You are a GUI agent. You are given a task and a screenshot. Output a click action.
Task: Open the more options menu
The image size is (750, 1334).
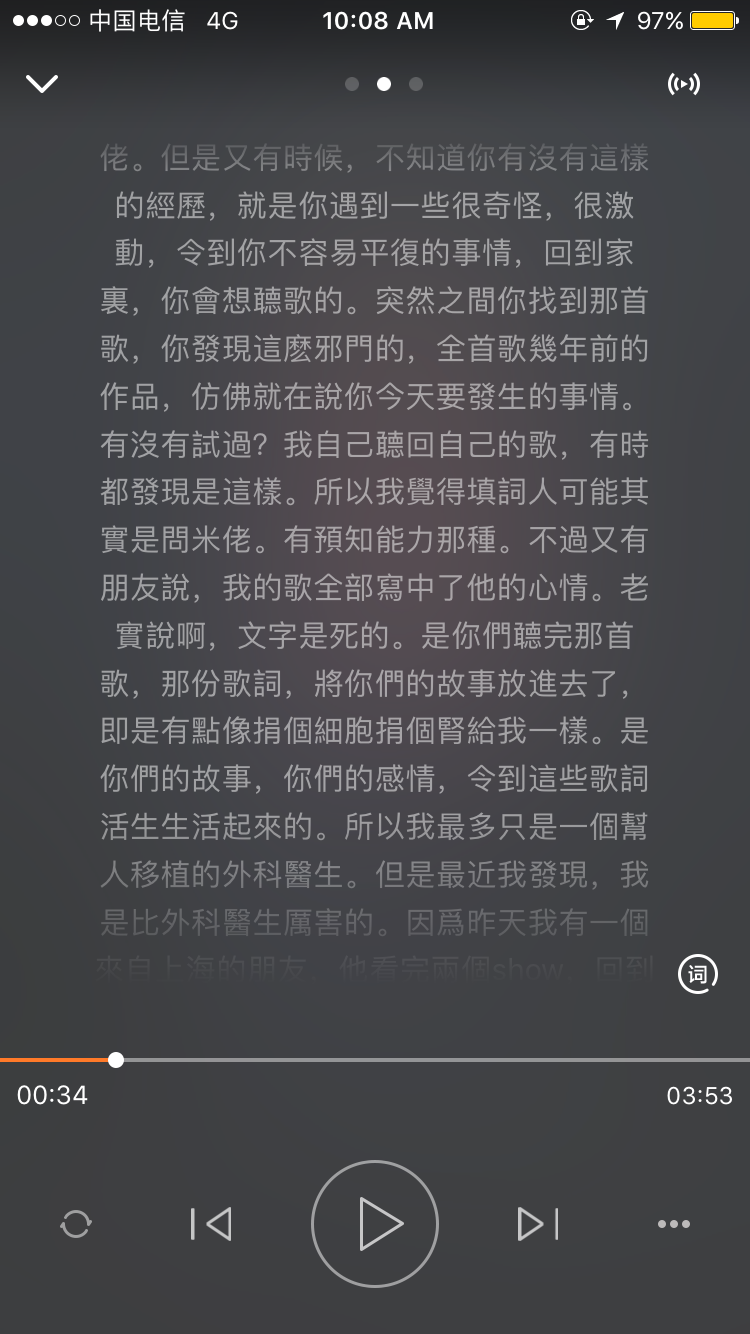point(673,1224)
